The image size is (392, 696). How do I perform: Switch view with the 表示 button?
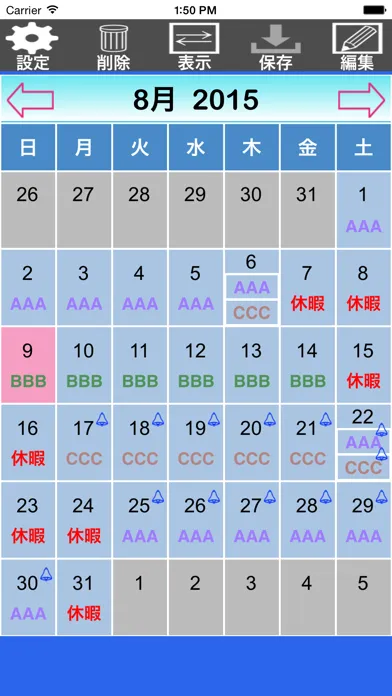(x=194, y=46)
